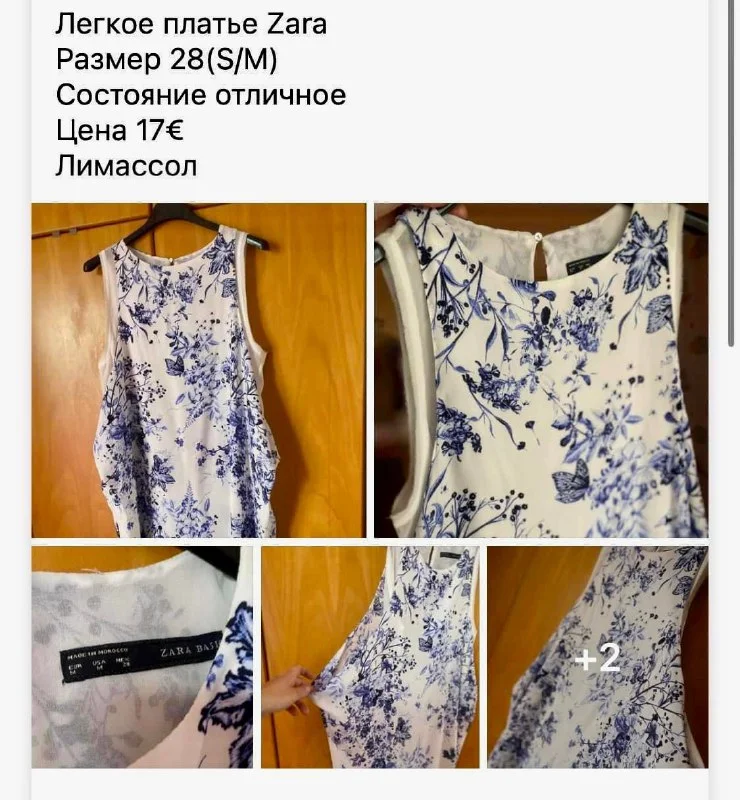The height and width of the screenshot is (800, 740).
Task: Open the close-up photo of the dress neckline
Action: click(541, 371)
